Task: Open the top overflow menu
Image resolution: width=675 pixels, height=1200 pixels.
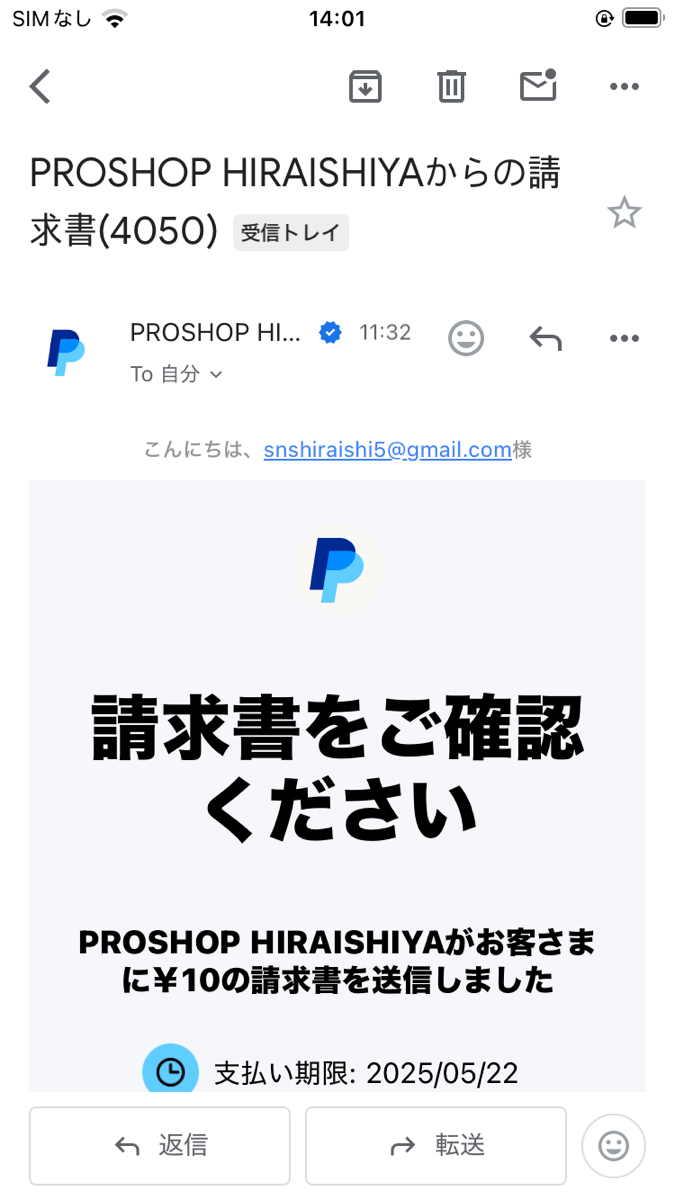Action: (624, 87)
